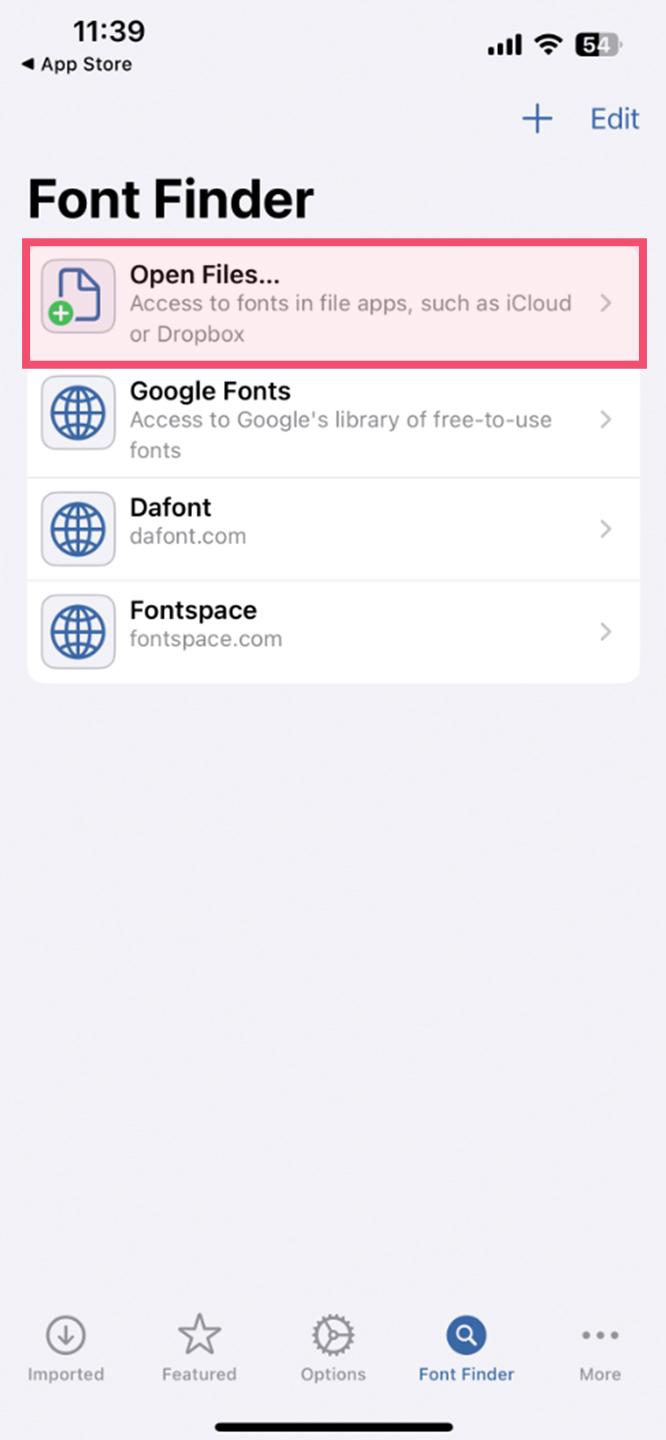Image resolution: width=666 pixels, height=1440 pixels.
Task: Switch to the Imported tab
Action: tap(66, 1349)
